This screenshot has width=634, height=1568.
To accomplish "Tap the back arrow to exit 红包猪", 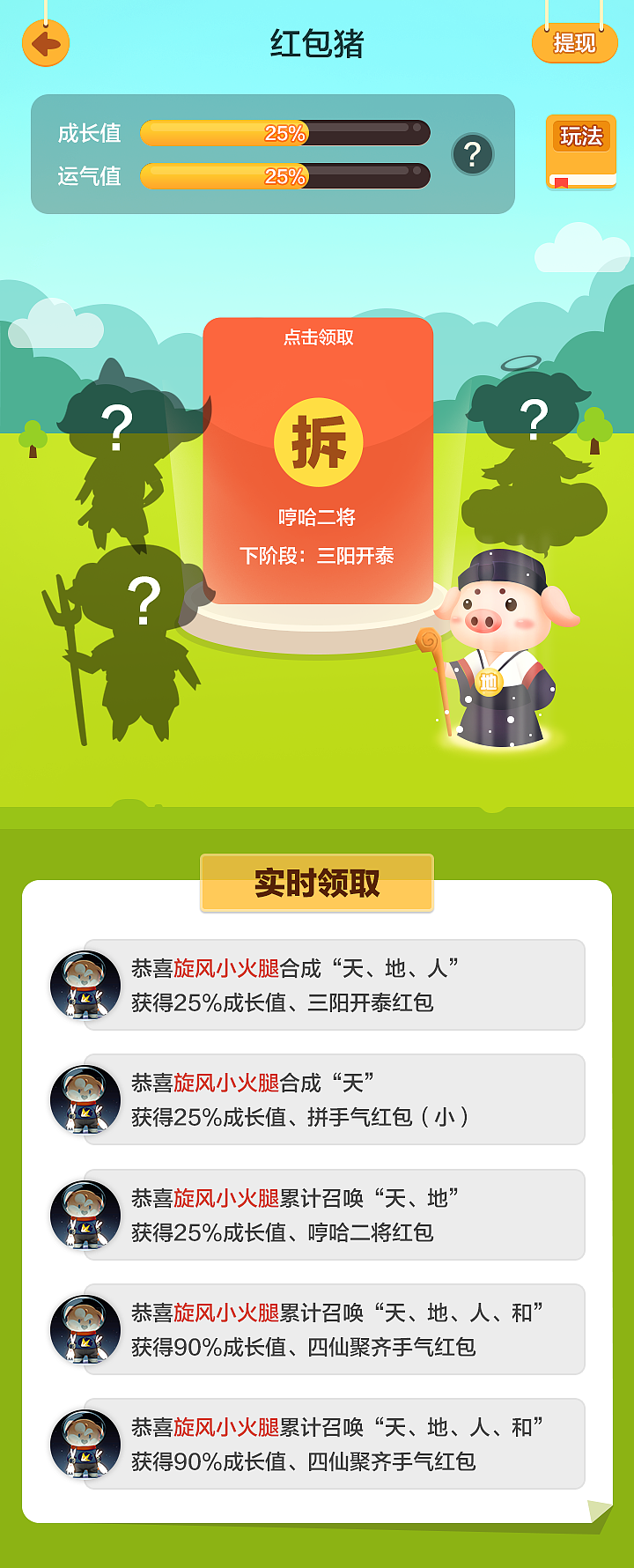I will [x=46, y=42].
